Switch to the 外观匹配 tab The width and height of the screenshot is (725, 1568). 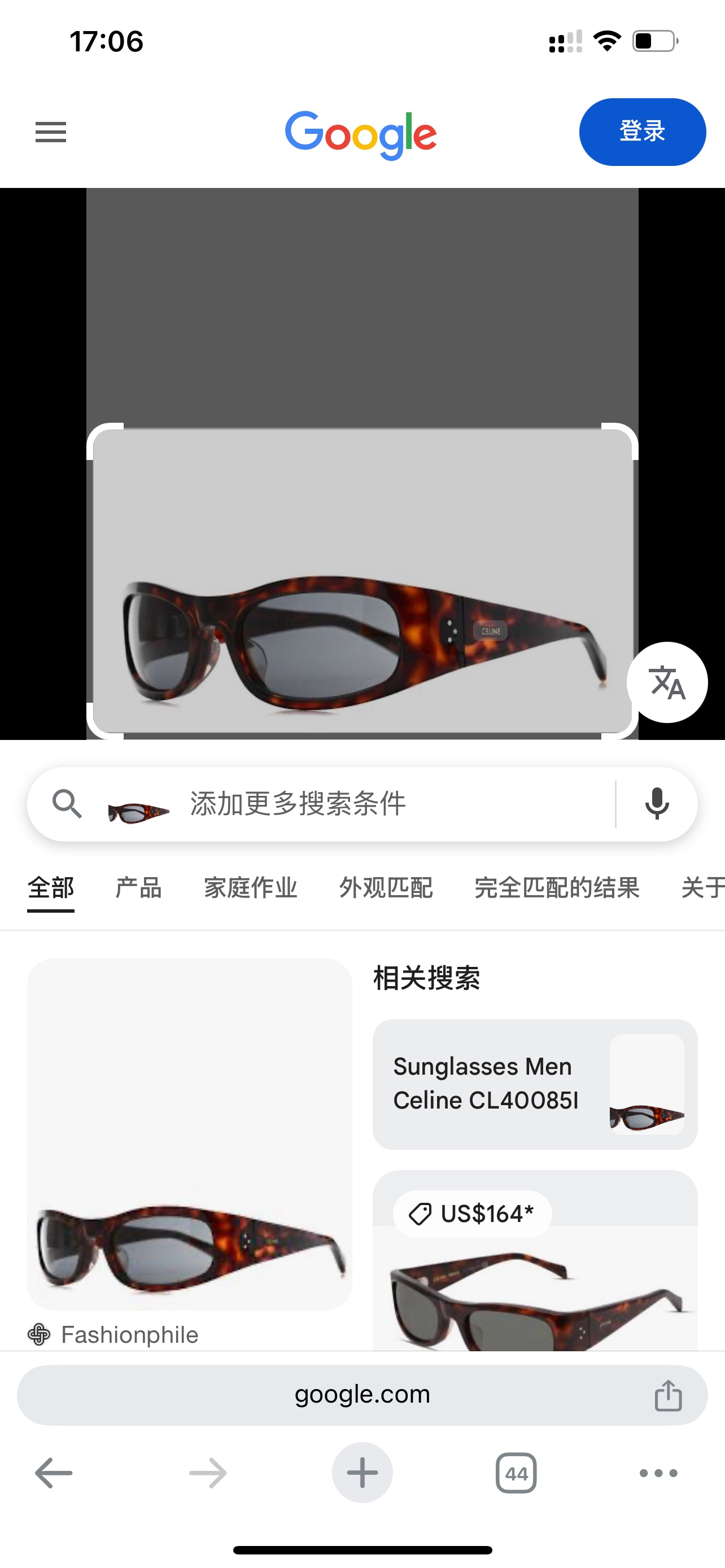pyautogui.click(x=385, y=887)
